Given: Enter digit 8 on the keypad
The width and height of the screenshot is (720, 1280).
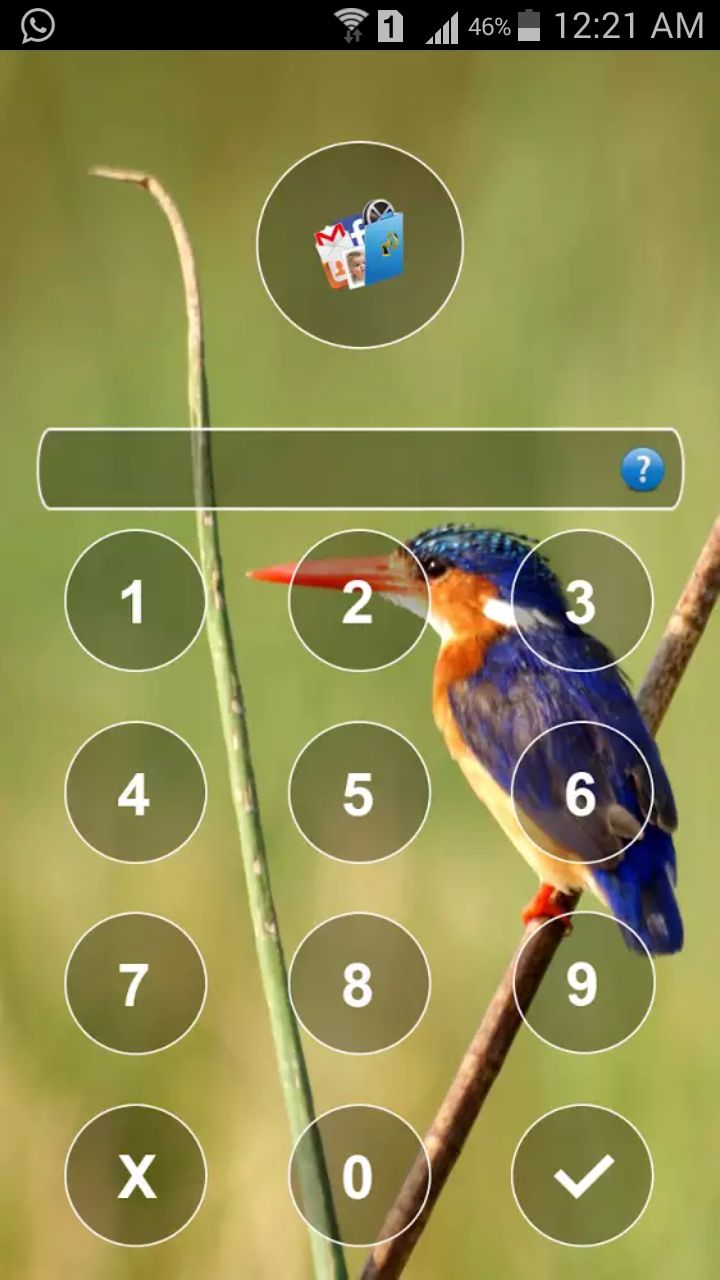Looking at the screenshot, I should click(359, 983).
